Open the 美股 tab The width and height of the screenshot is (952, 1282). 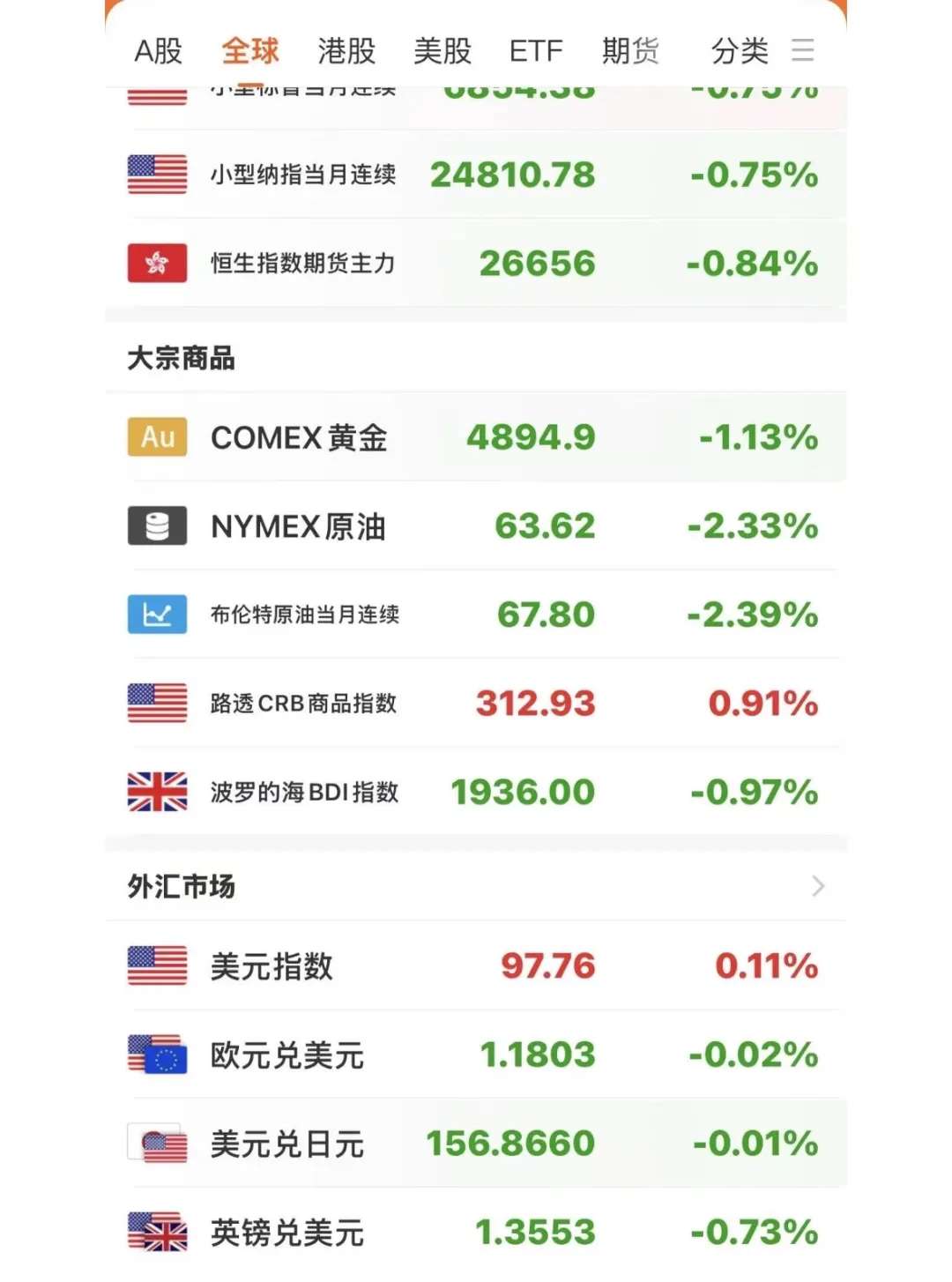click(445, 51)
